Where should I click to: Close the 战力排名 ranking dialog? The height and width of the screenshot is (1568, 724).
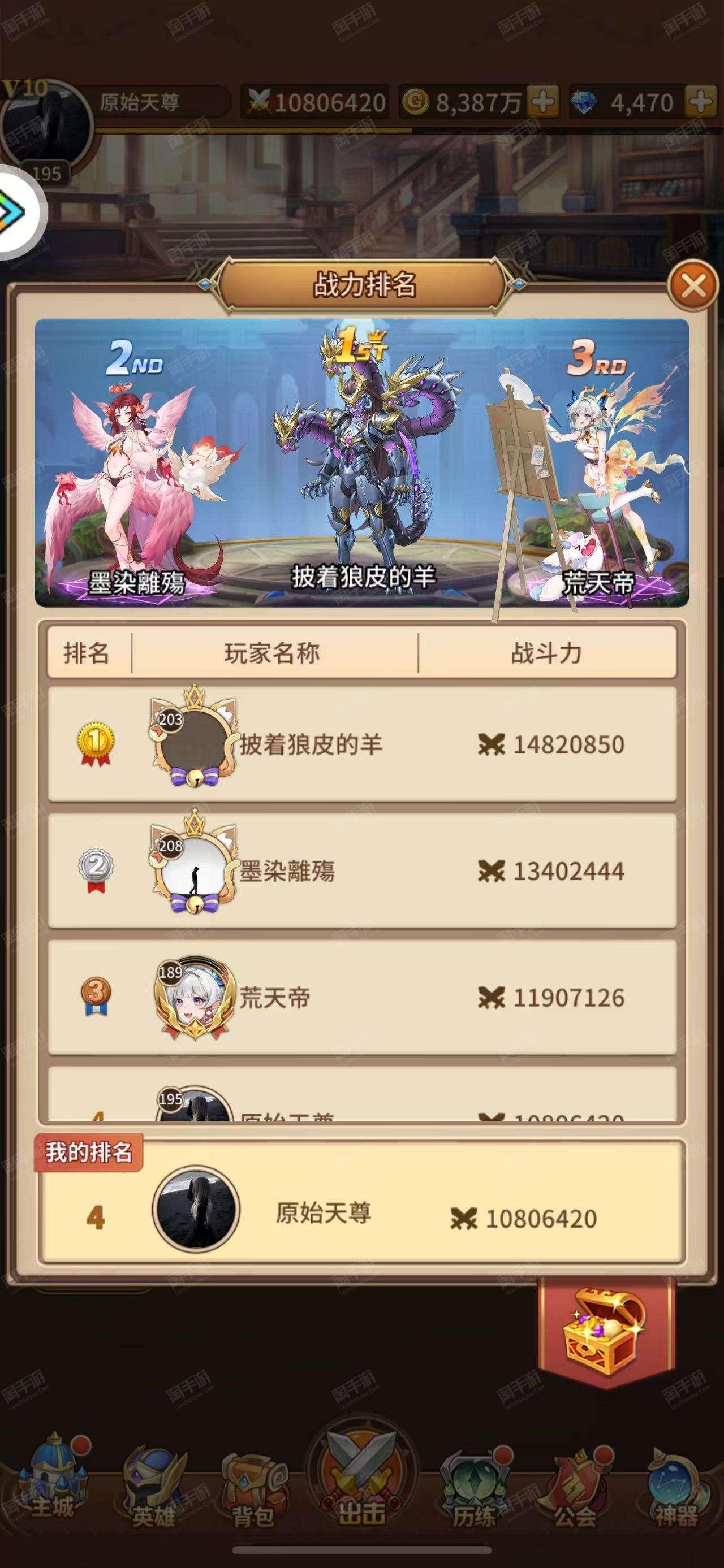pyautogui.click(x=693, y=285)
